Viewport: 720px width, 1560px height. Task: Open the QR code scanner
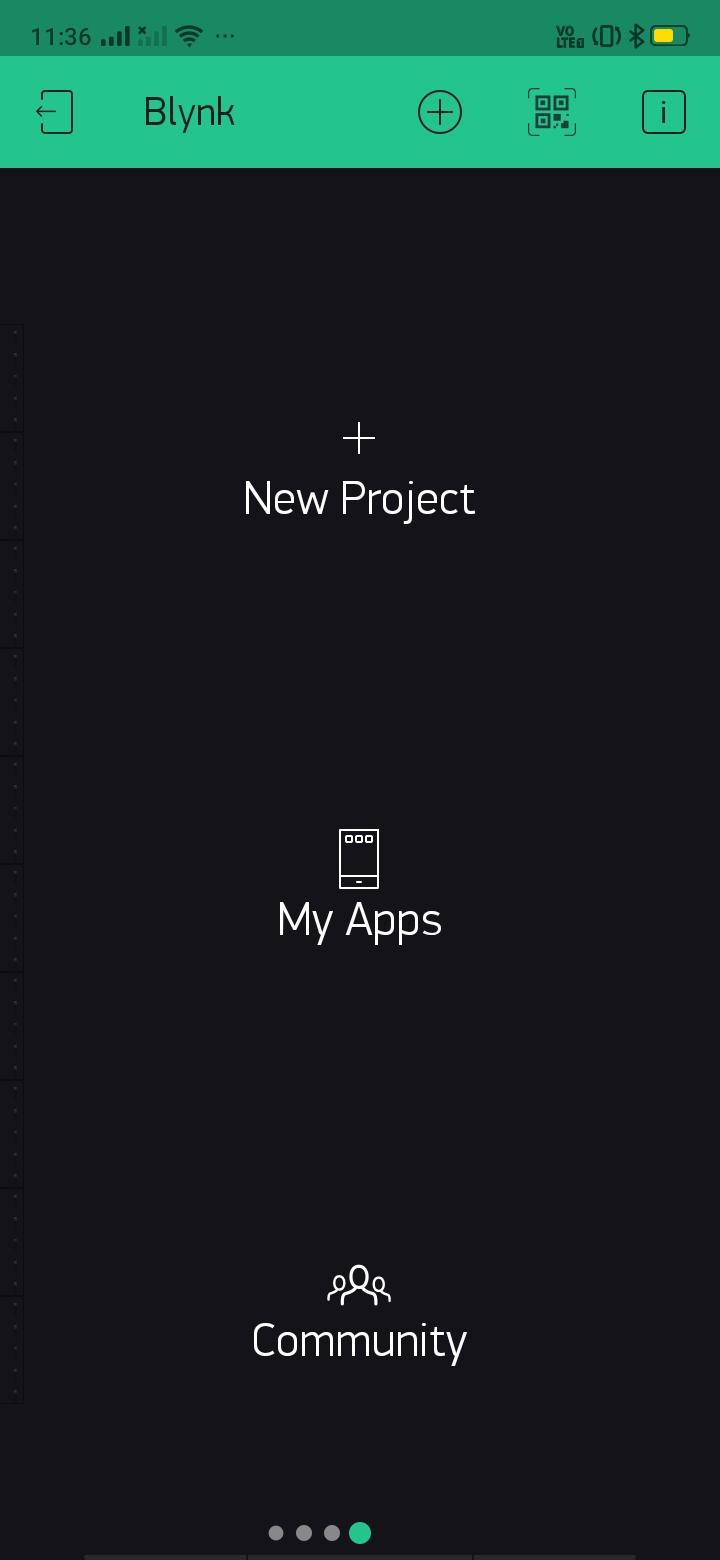[551, 112]
